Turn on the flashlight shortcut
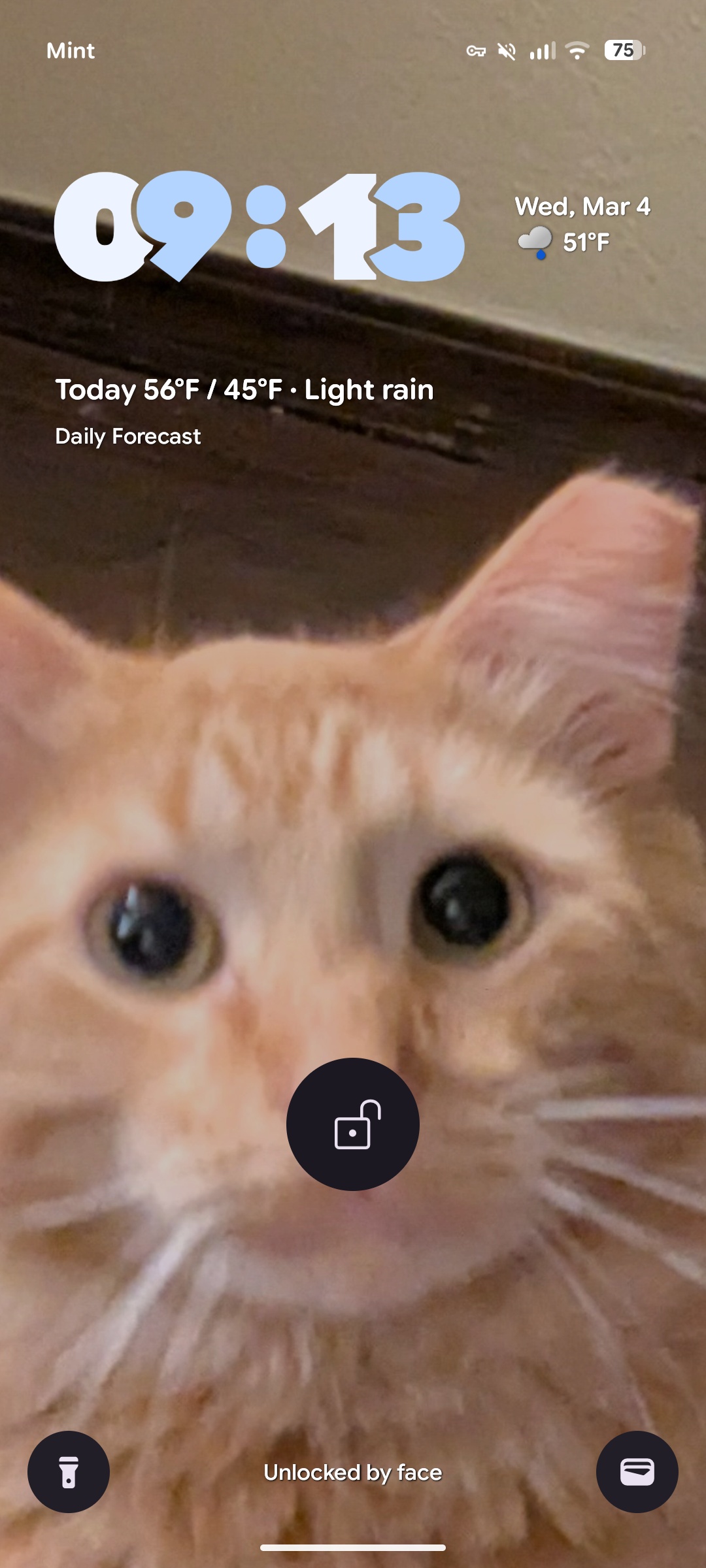 (x=69, y=1472)
